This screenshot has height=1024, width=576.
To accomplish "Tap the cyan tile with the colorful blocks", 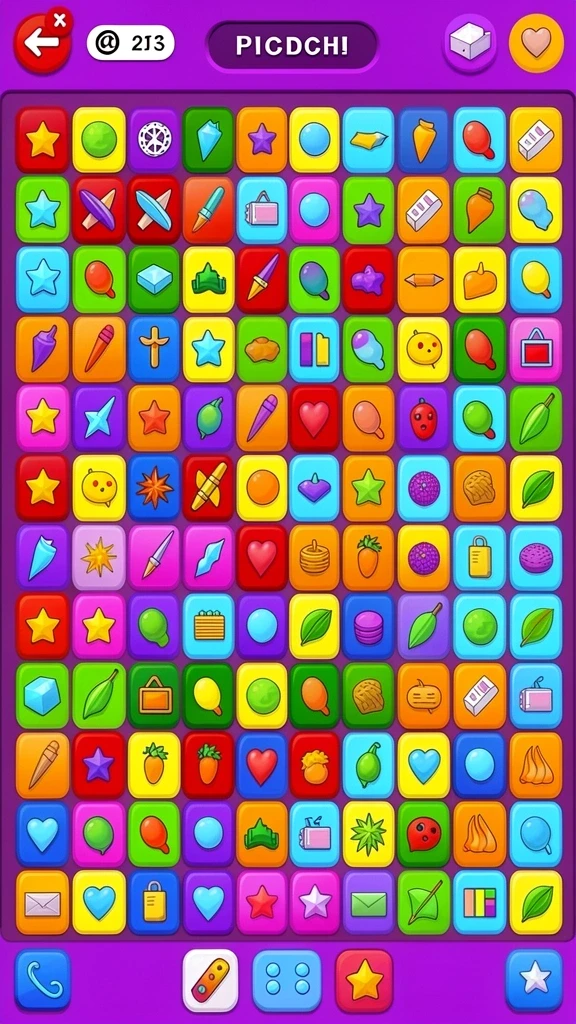I will click(x=480, y=903).
